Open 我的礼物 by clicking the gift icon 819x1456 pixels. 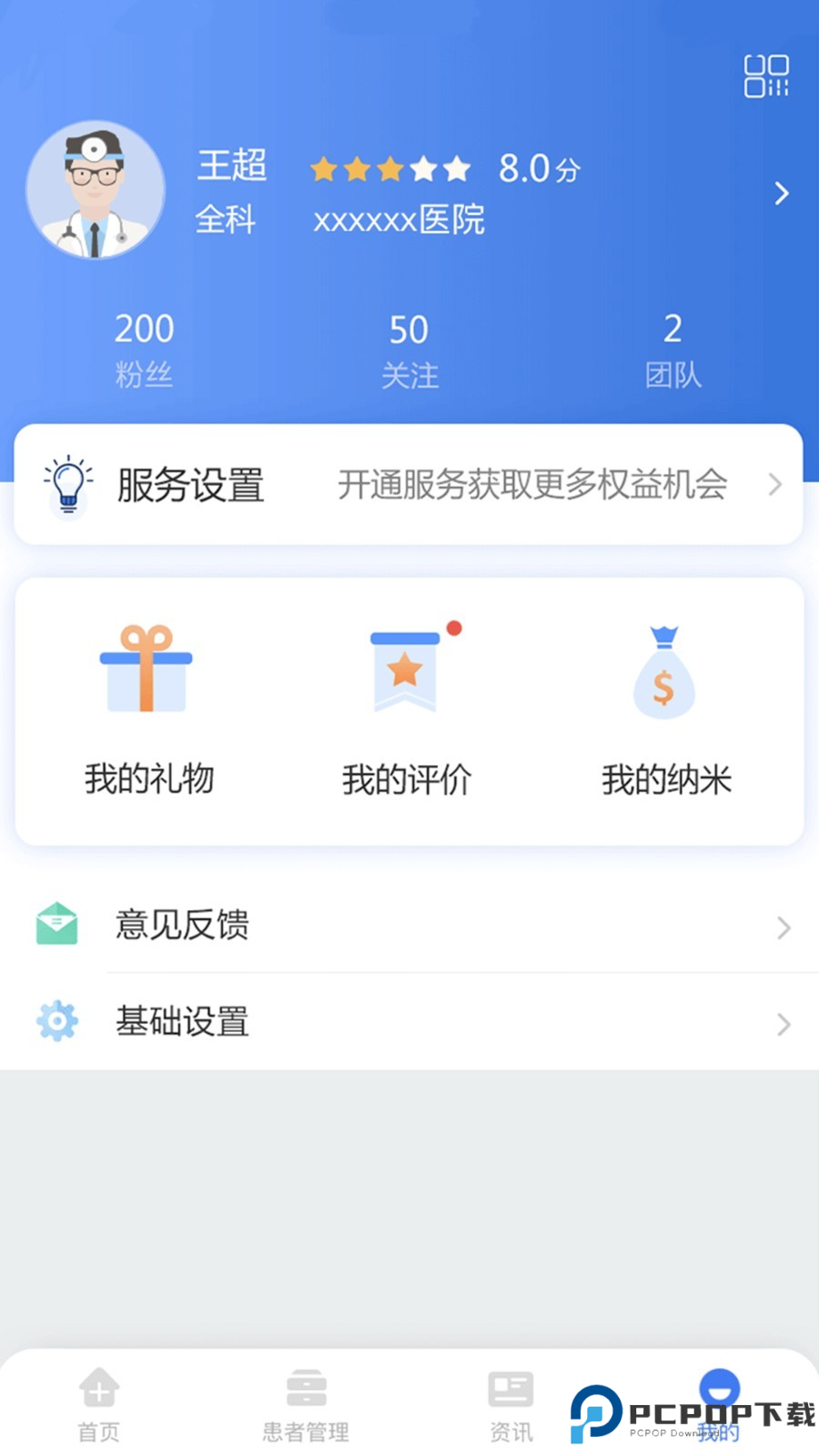pos(146,669)
